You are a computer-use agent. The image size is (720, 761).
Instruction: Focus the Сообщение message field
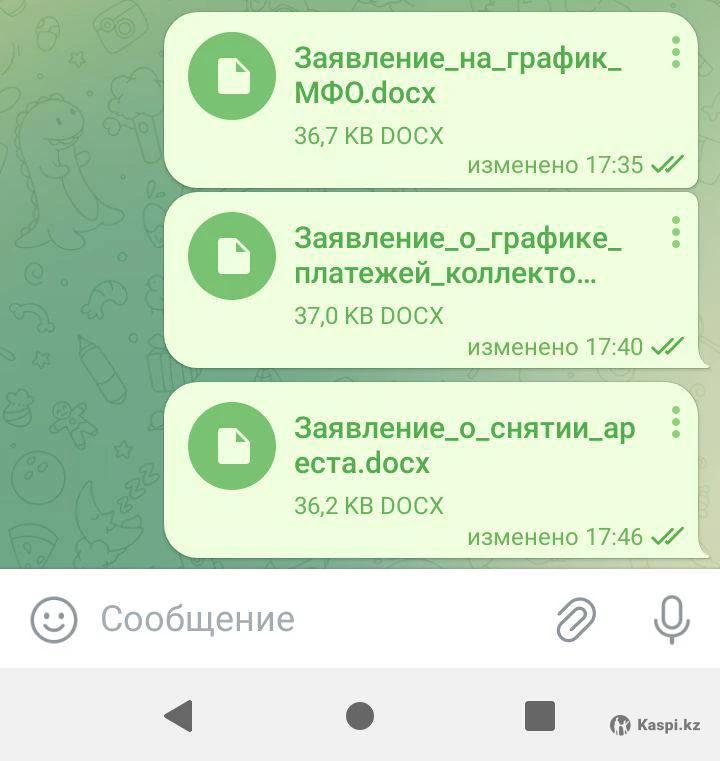[300, 619]
